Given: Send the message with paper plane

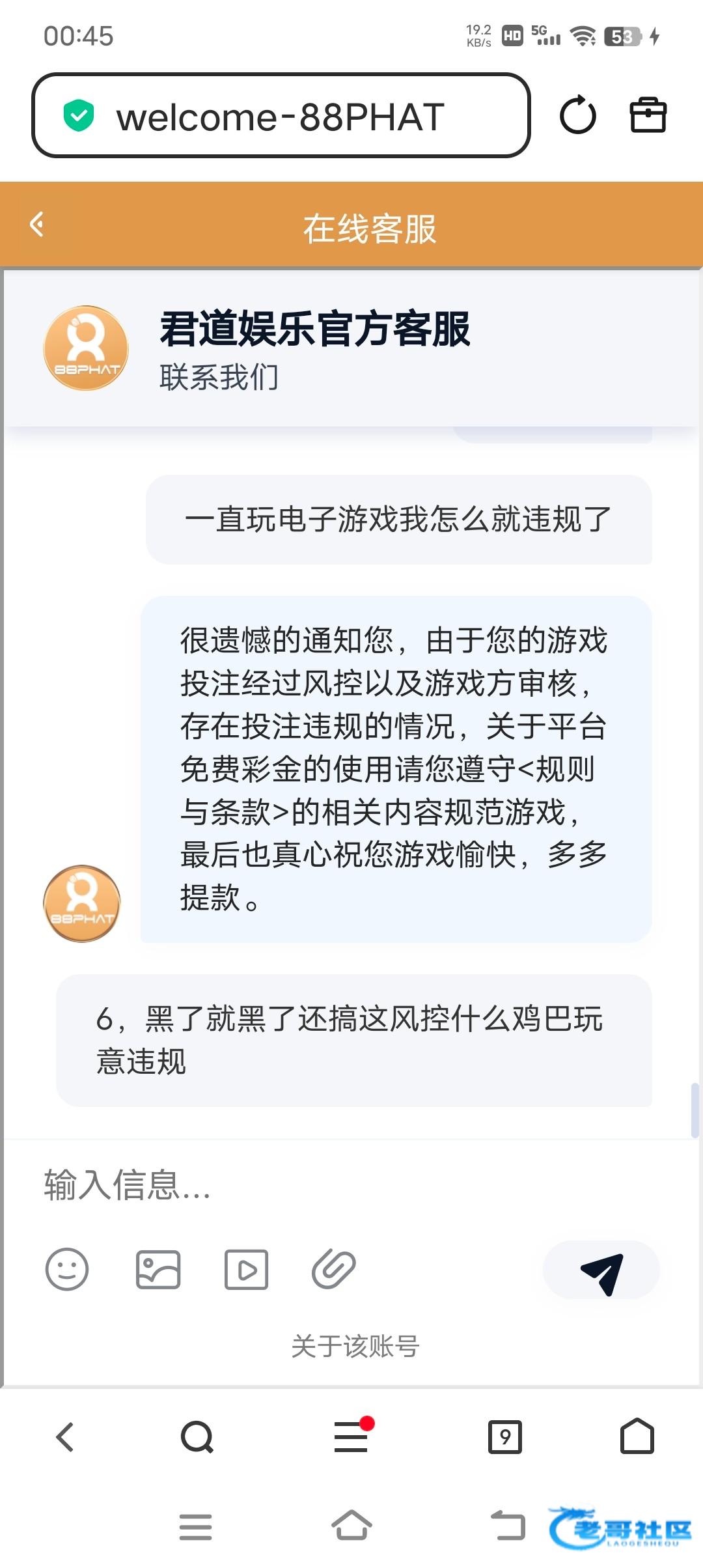Looking at the screenshot, I should [x=601, y=1270].
